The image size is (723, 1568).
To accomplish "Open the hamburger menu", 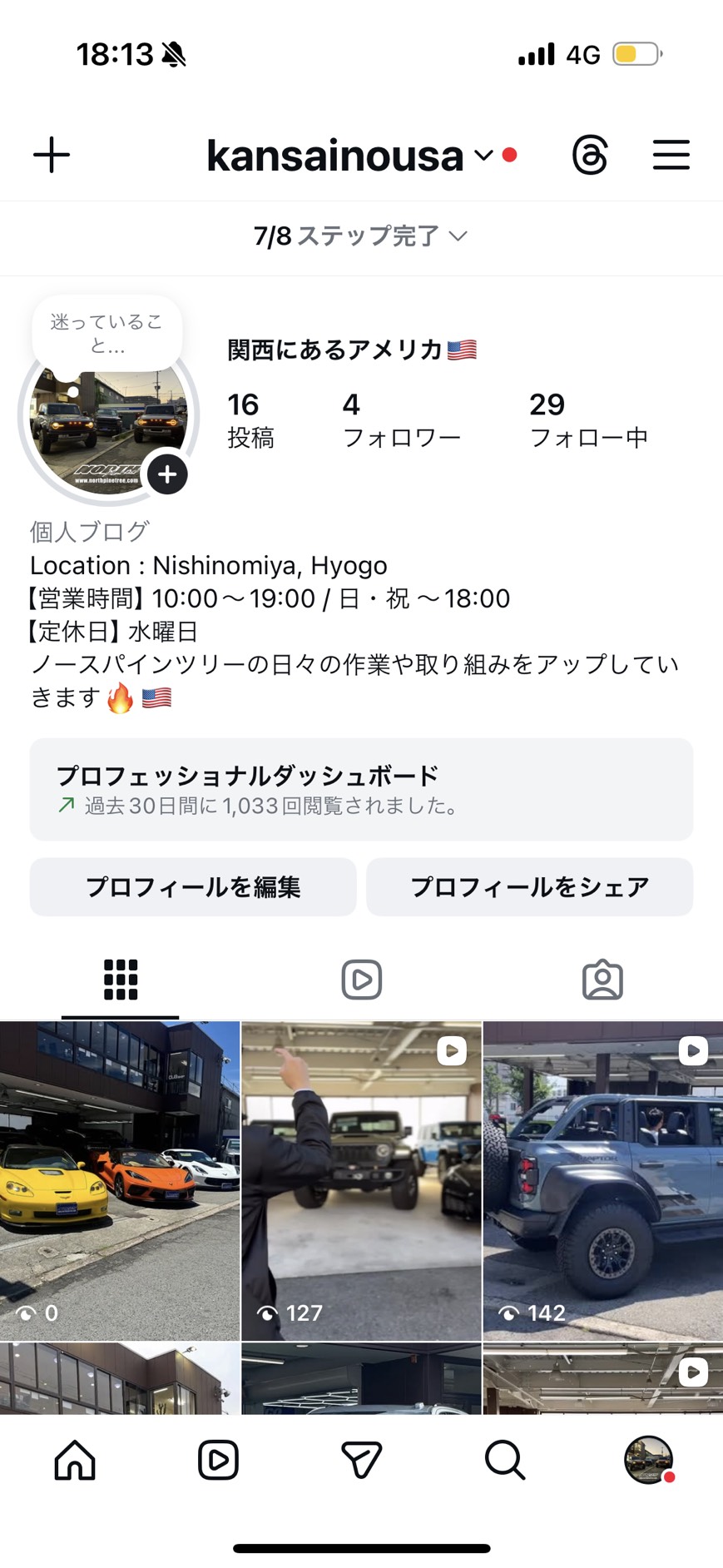I will click(x=671, y=156).
